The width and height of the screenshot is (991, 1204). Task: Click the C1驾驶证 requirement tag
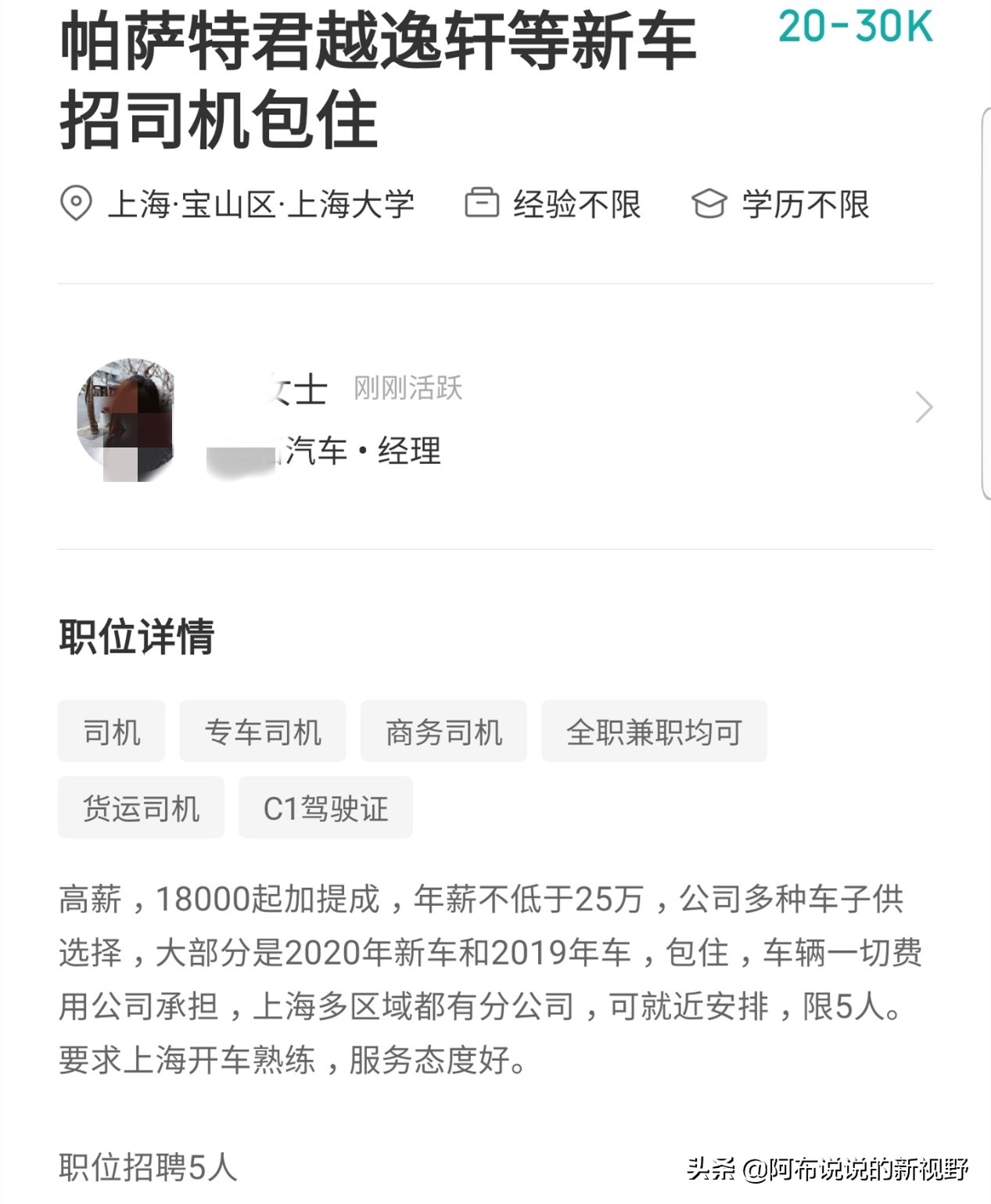(x=325, y=808)
